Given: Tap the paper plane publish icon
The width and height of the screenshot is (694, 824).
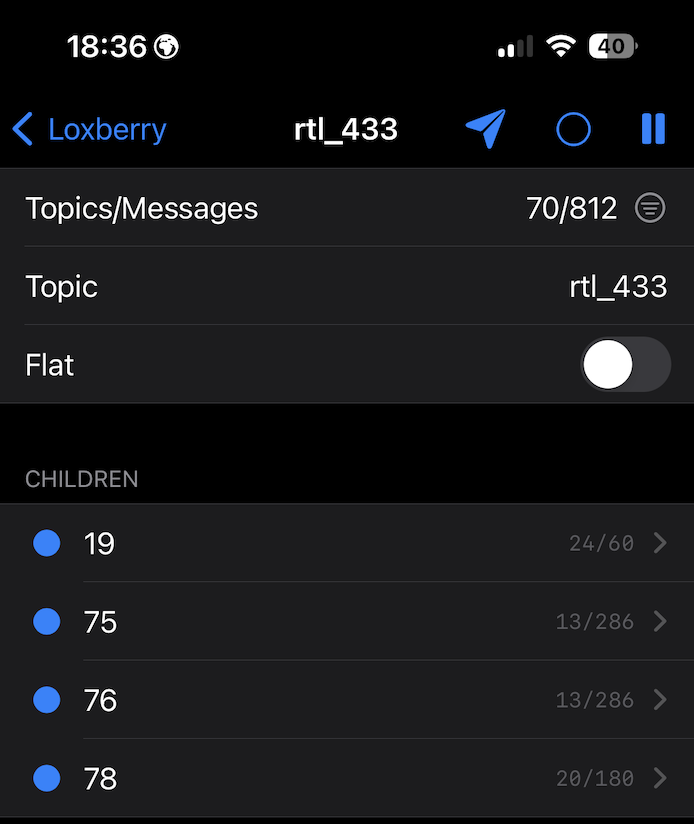Looking at the screenshot, I should coord(486,129).
